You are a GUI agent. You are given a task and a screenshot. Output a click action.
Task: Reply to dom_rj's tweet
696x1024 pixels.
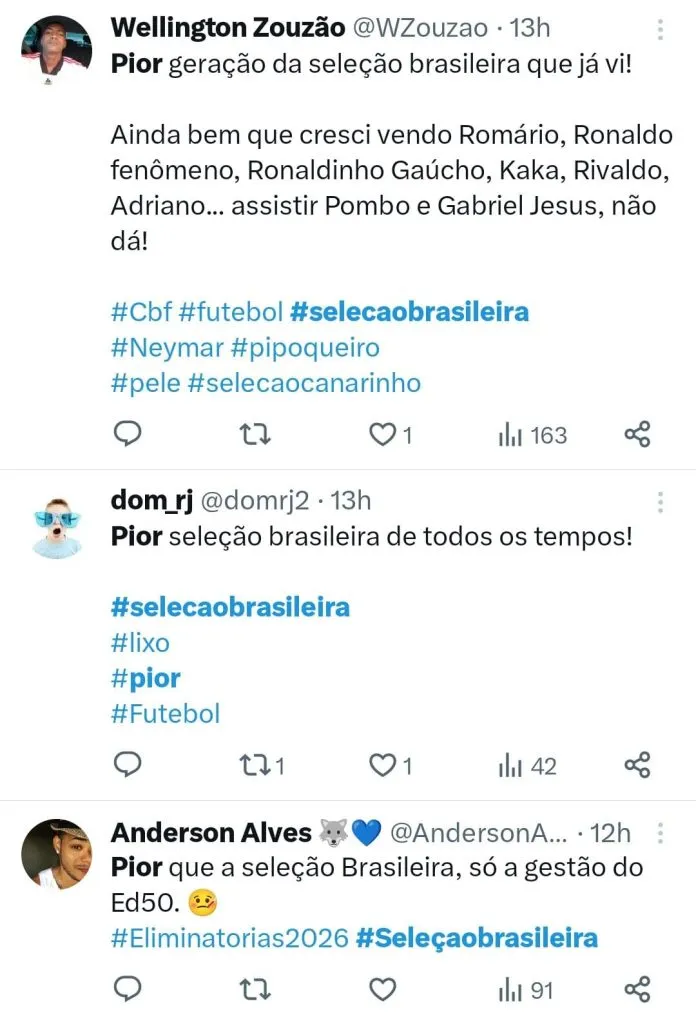pos(127,765)
